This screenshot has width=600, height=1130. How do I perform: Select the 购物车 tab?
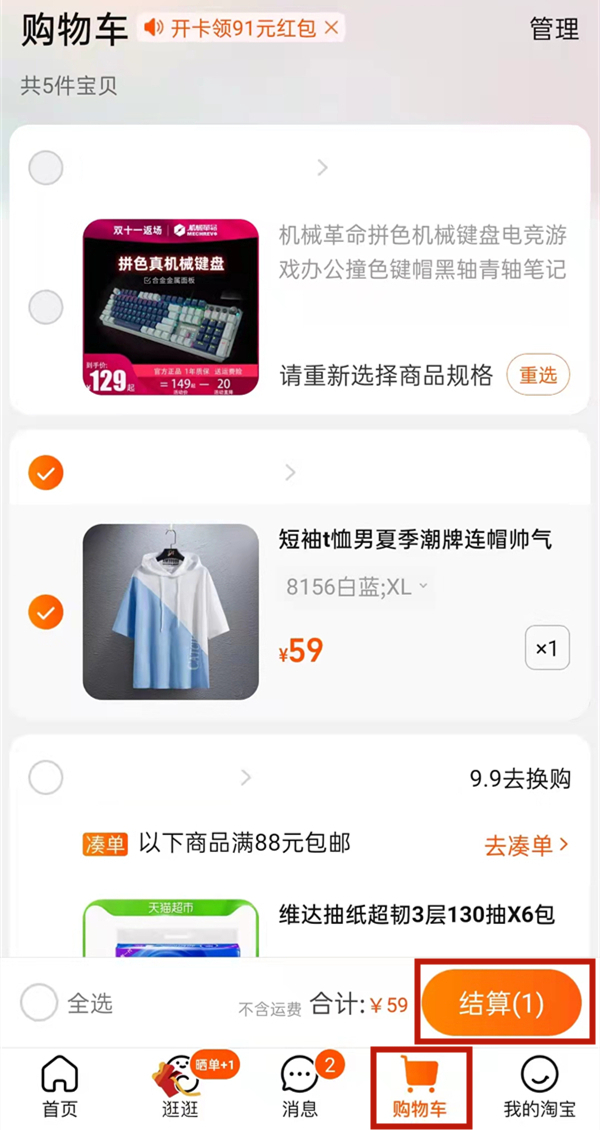(x=419, y=1087)
